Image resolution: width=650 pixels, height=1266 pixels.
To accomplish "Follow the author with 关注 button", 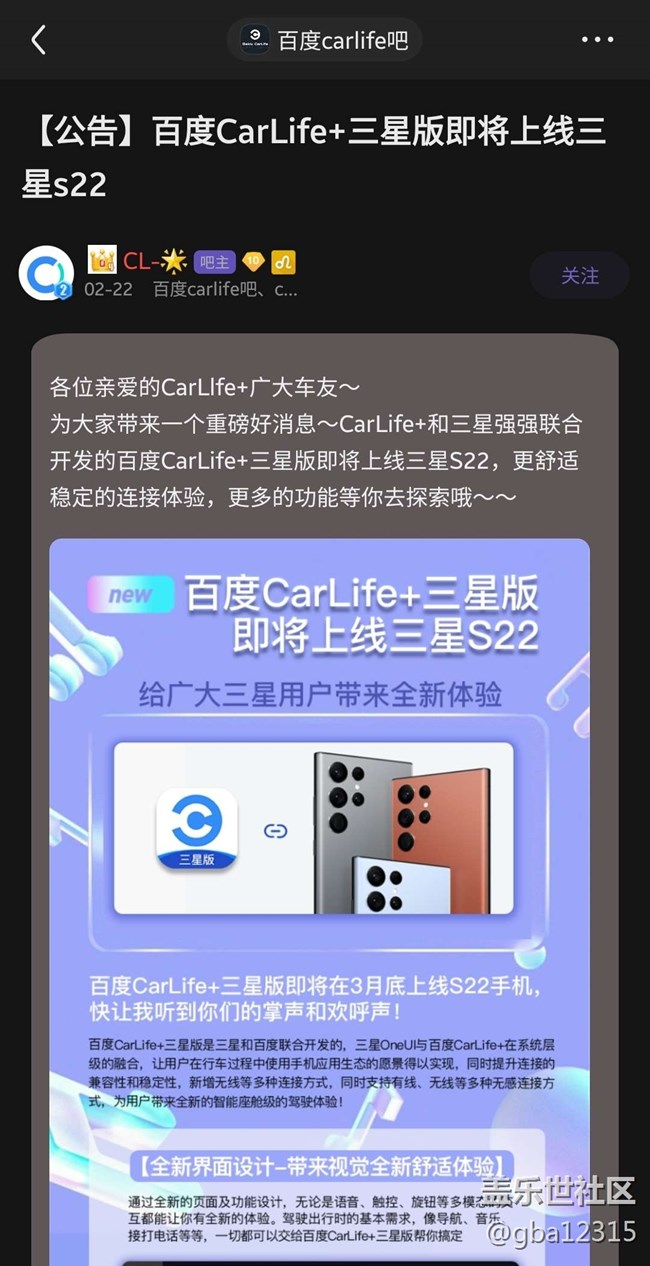I will pos(579,275).
